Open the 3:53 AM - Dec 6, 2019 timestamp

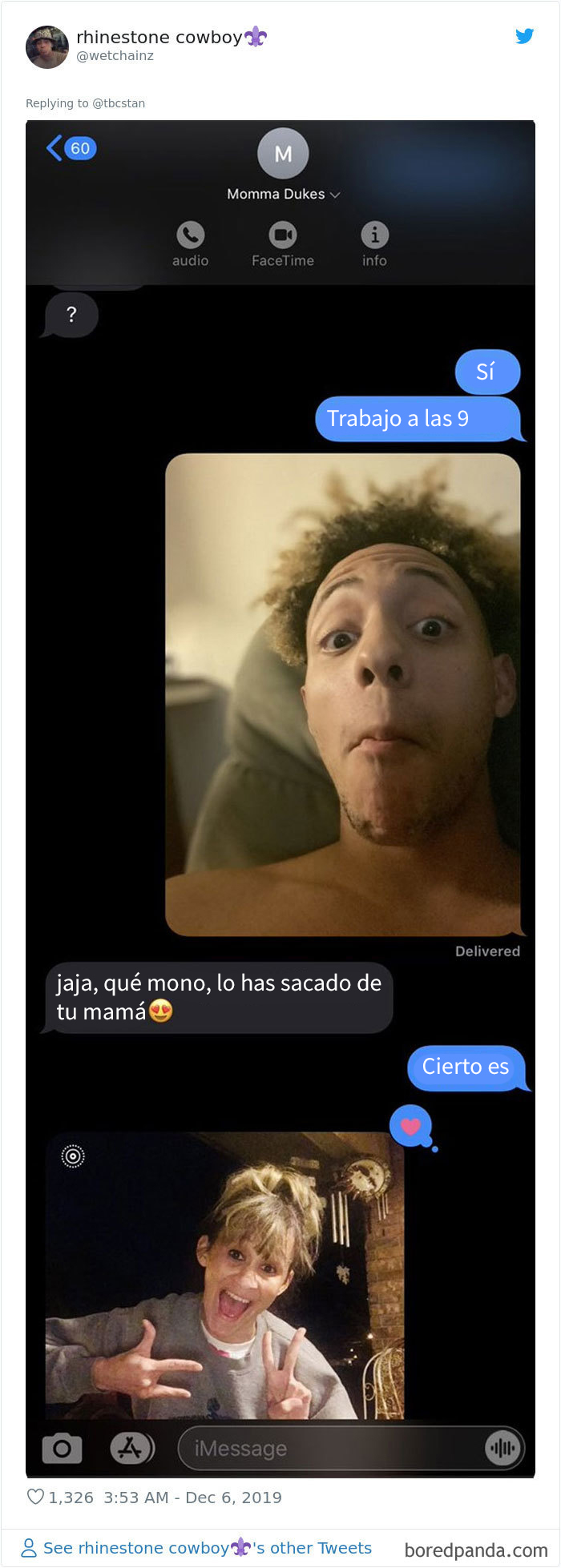192,1498
